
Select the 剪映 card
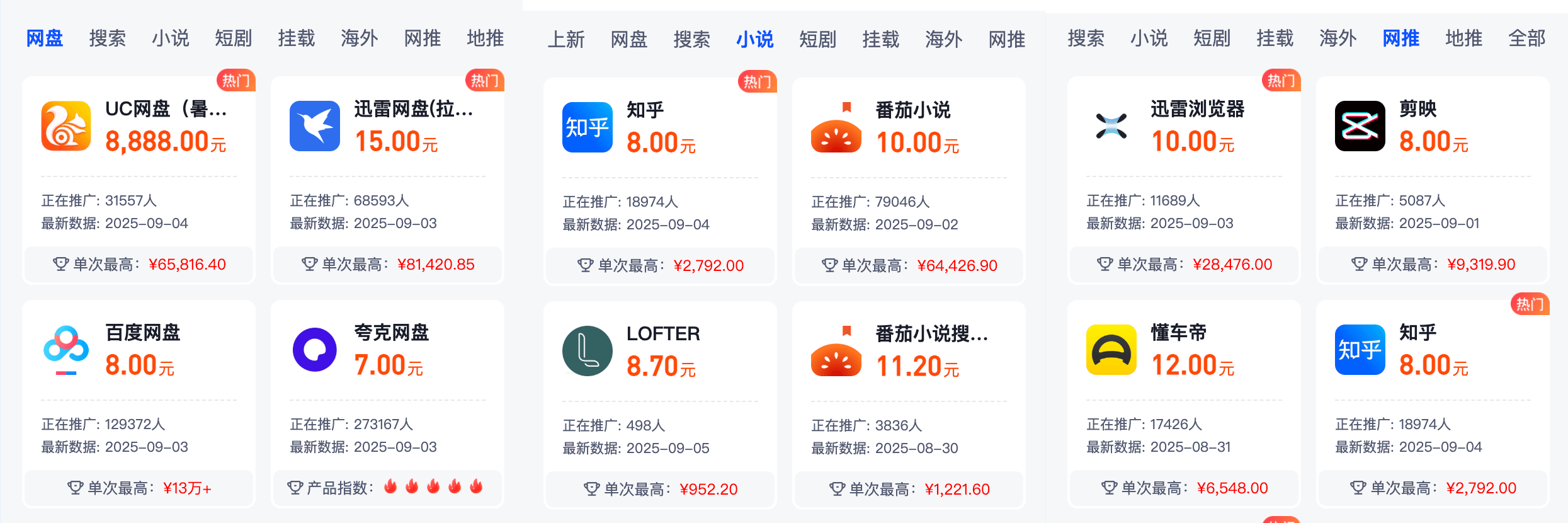click(x=1433, y=180)
